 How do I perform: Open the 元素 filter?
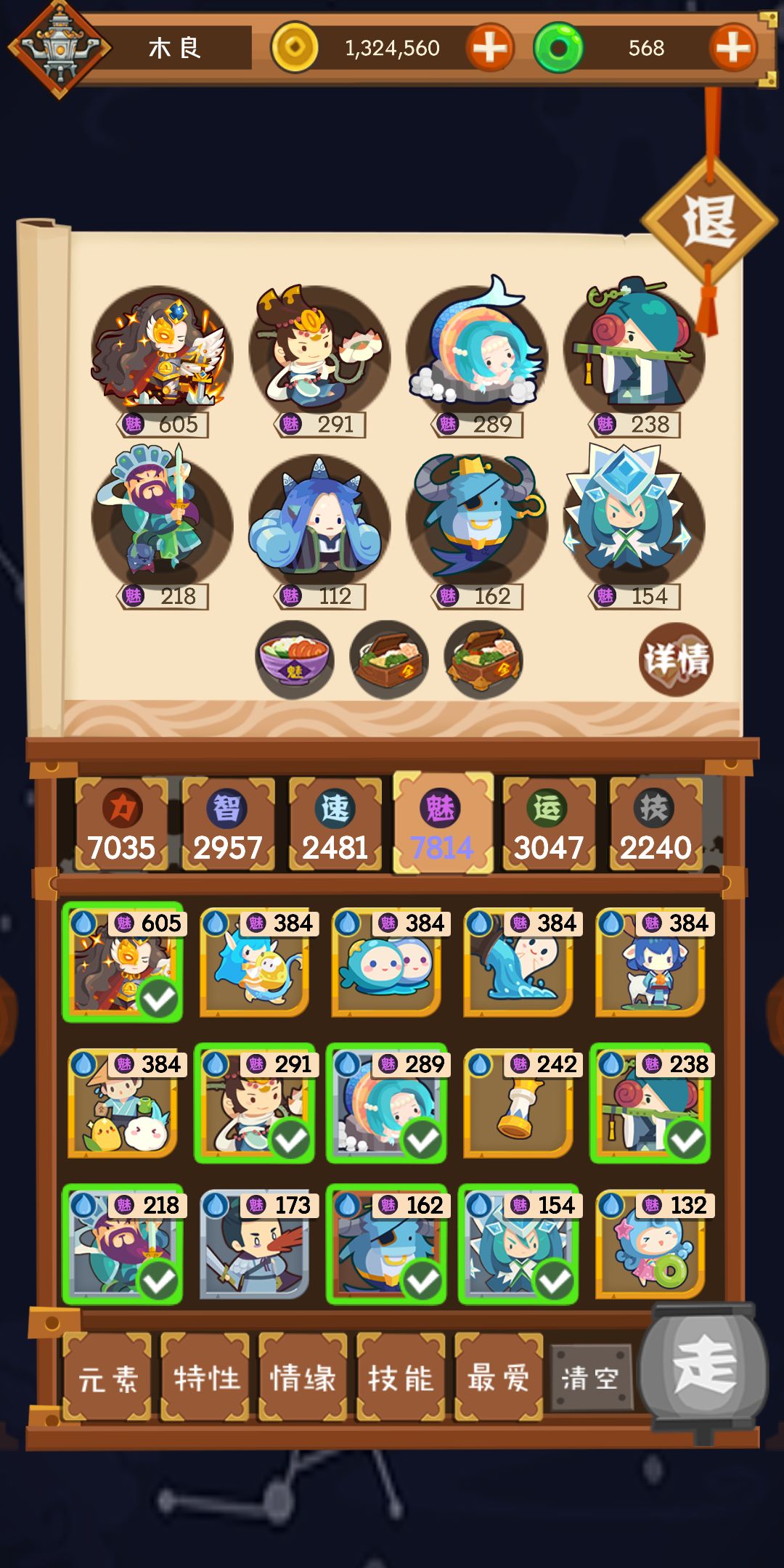pos(107,1377)
